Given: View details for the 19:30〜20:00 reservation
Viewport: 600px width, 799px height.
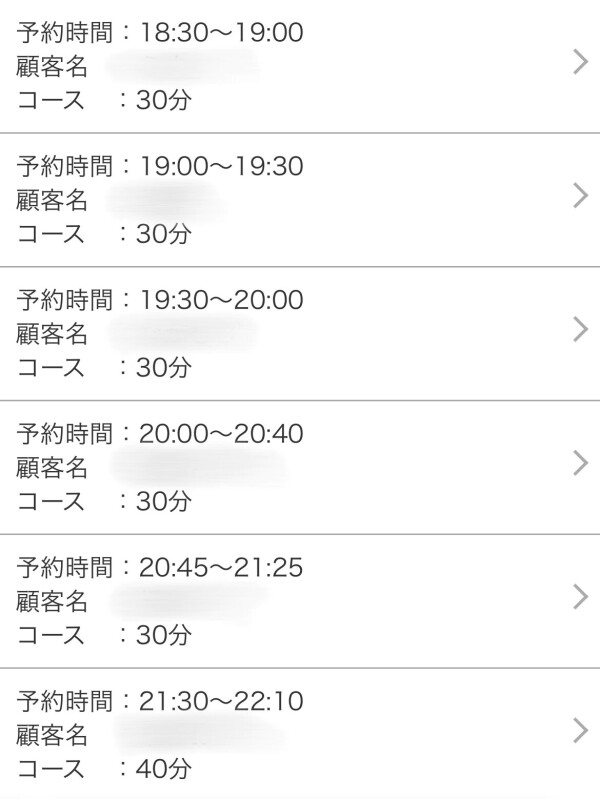Looking at the screenshot, I should click(300, 333).
